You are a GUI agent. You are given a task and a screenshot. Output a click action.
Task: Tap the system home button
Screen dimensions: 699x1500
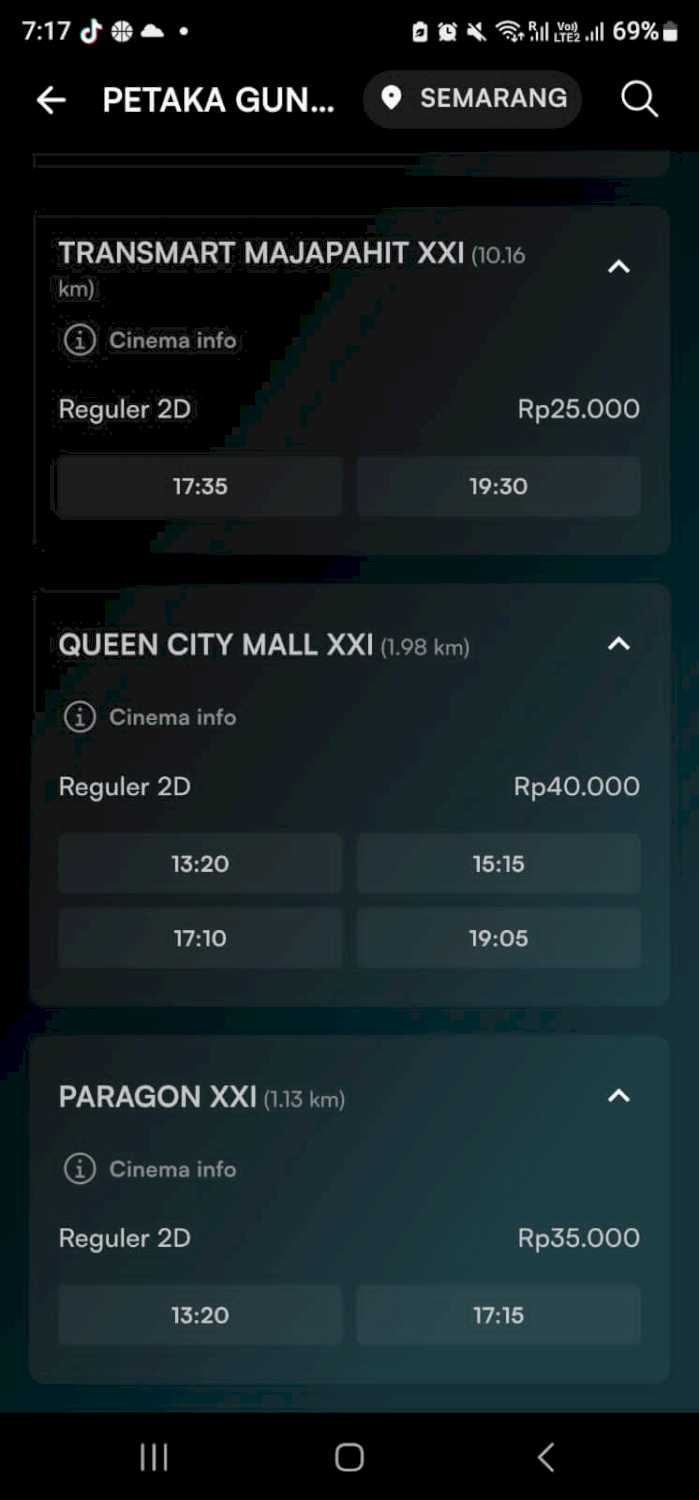(349, 1457)
